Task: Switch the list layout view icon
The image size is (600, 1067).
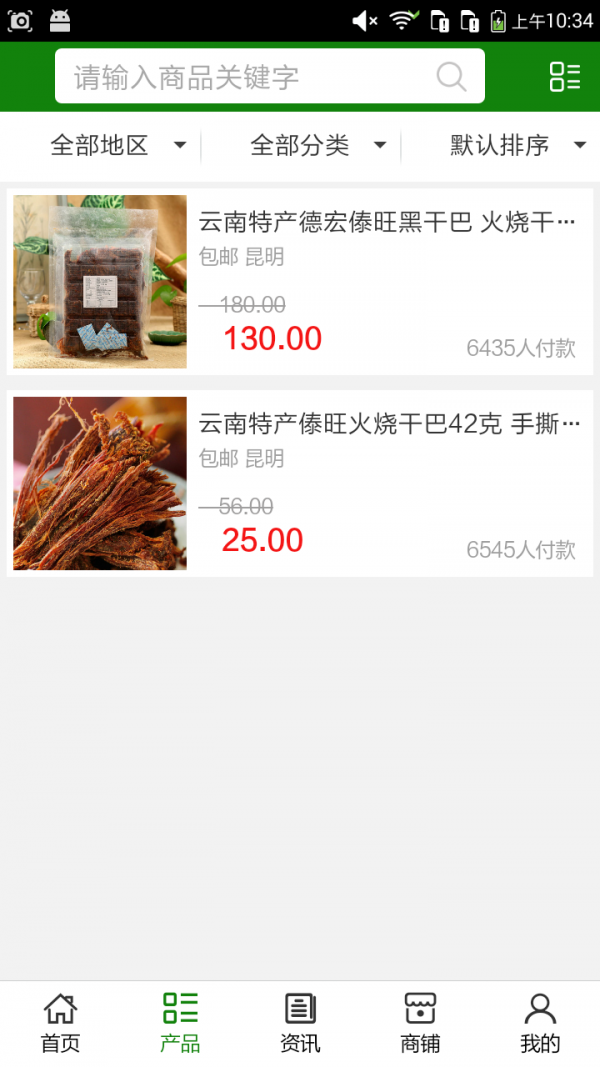Action: click(x=565, y=77)
